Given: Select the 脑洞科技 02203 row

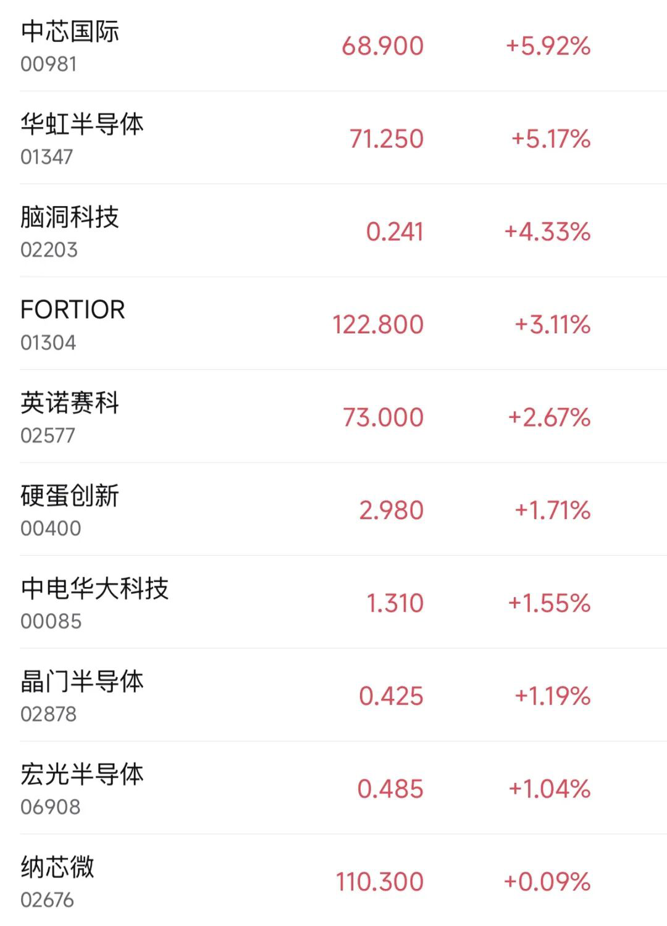Looking at the screenshot, I should (x=333, y=231).
